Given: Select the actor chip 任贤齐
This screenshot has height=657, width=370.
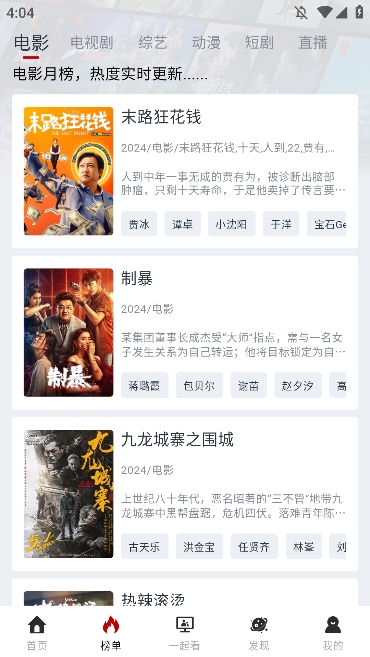Looking at the screenshot, I should 254,546.
